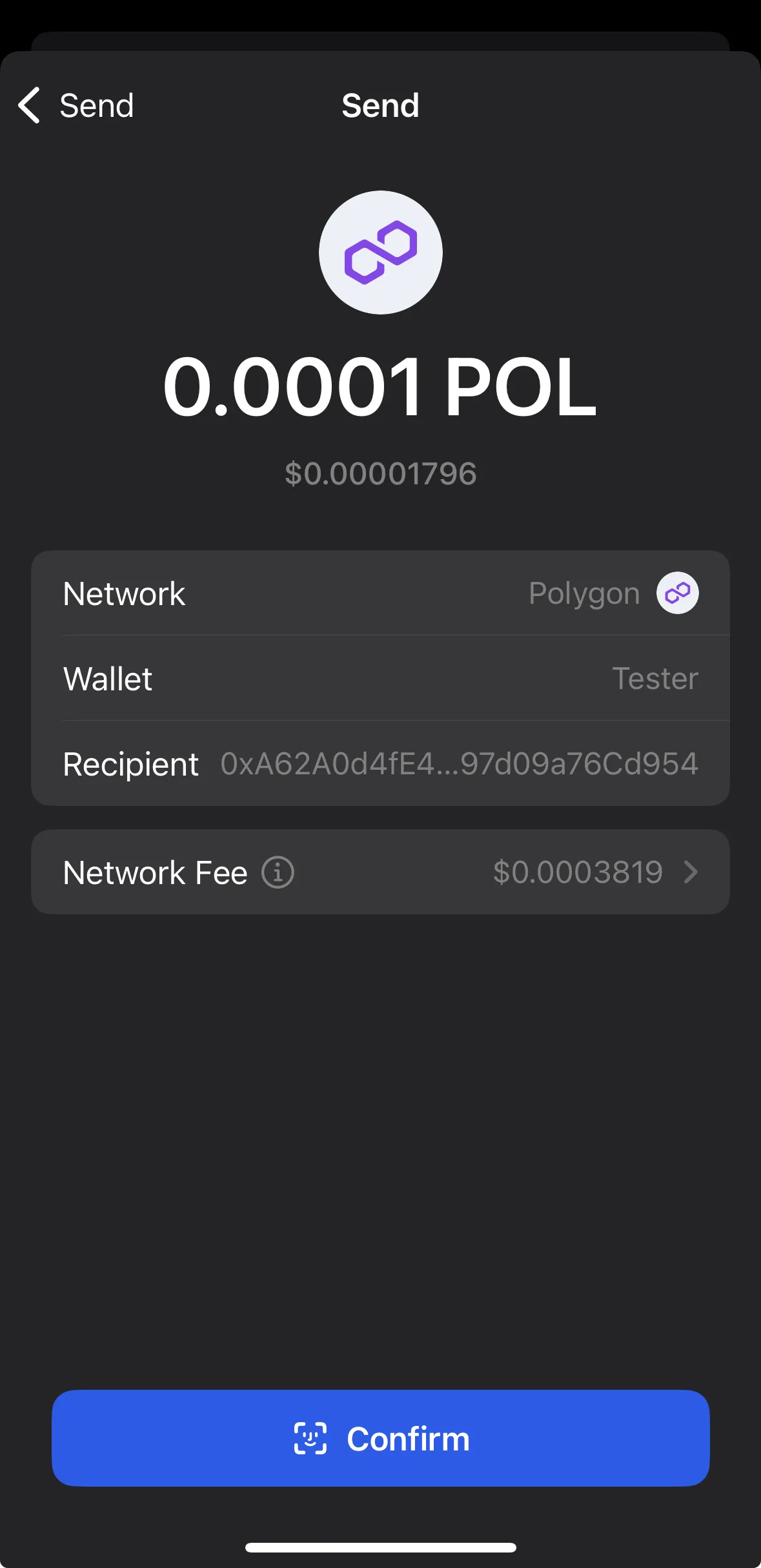Select the Wallet row showing Tester
This screenshot has width=761, height=1568.
[x=380, y=679]
